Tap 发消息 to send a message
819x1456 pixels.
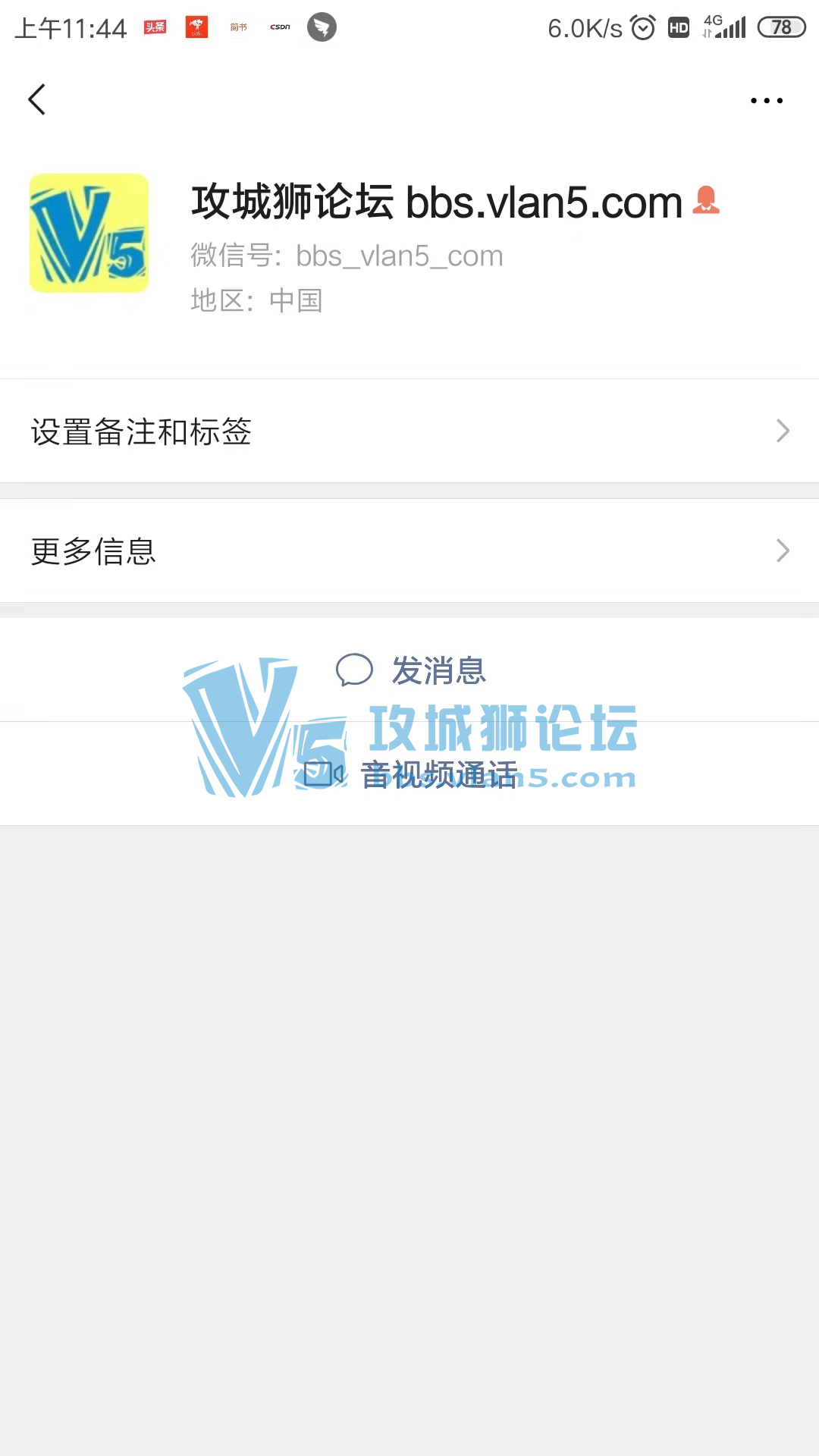point(411,670)
